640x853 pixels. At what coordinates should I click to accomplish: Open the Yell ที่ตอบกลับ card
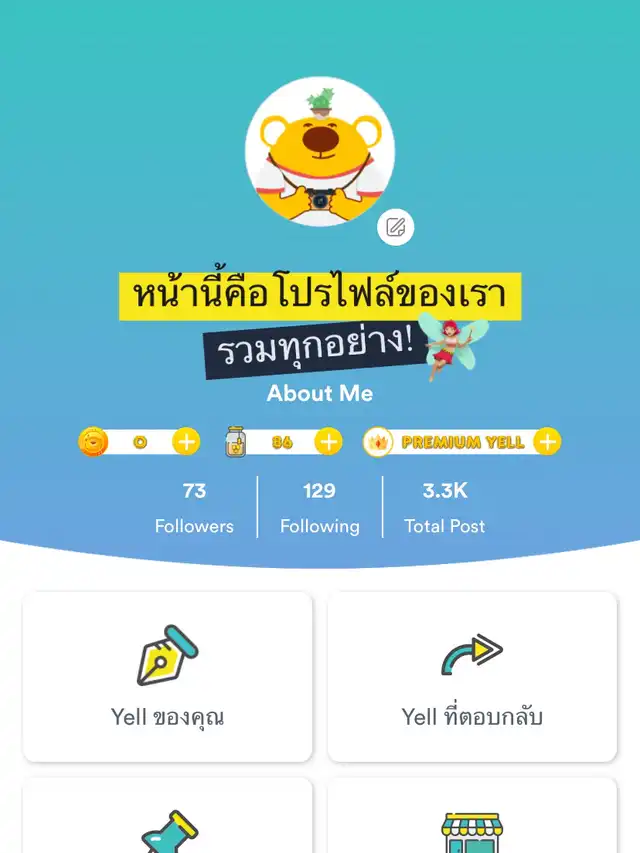point(472,677)
